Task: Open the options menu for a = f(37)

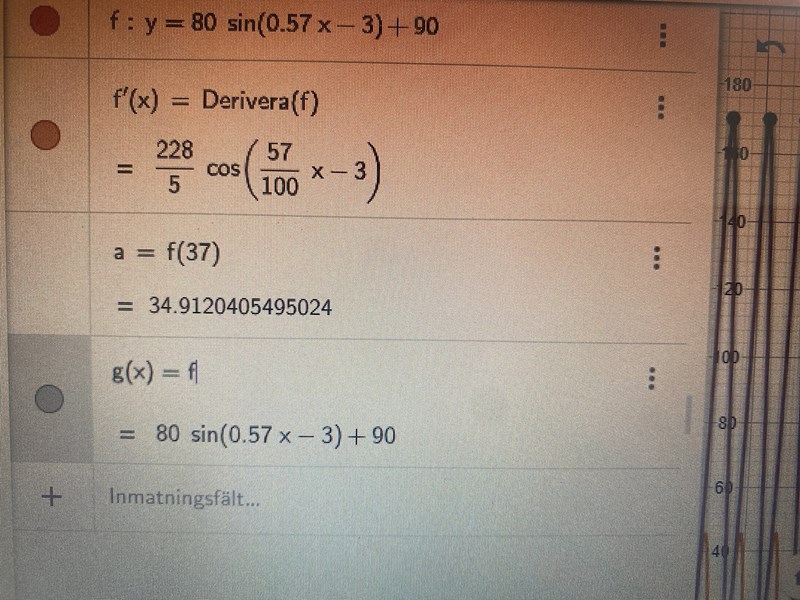Action: (x=656, y=259)
